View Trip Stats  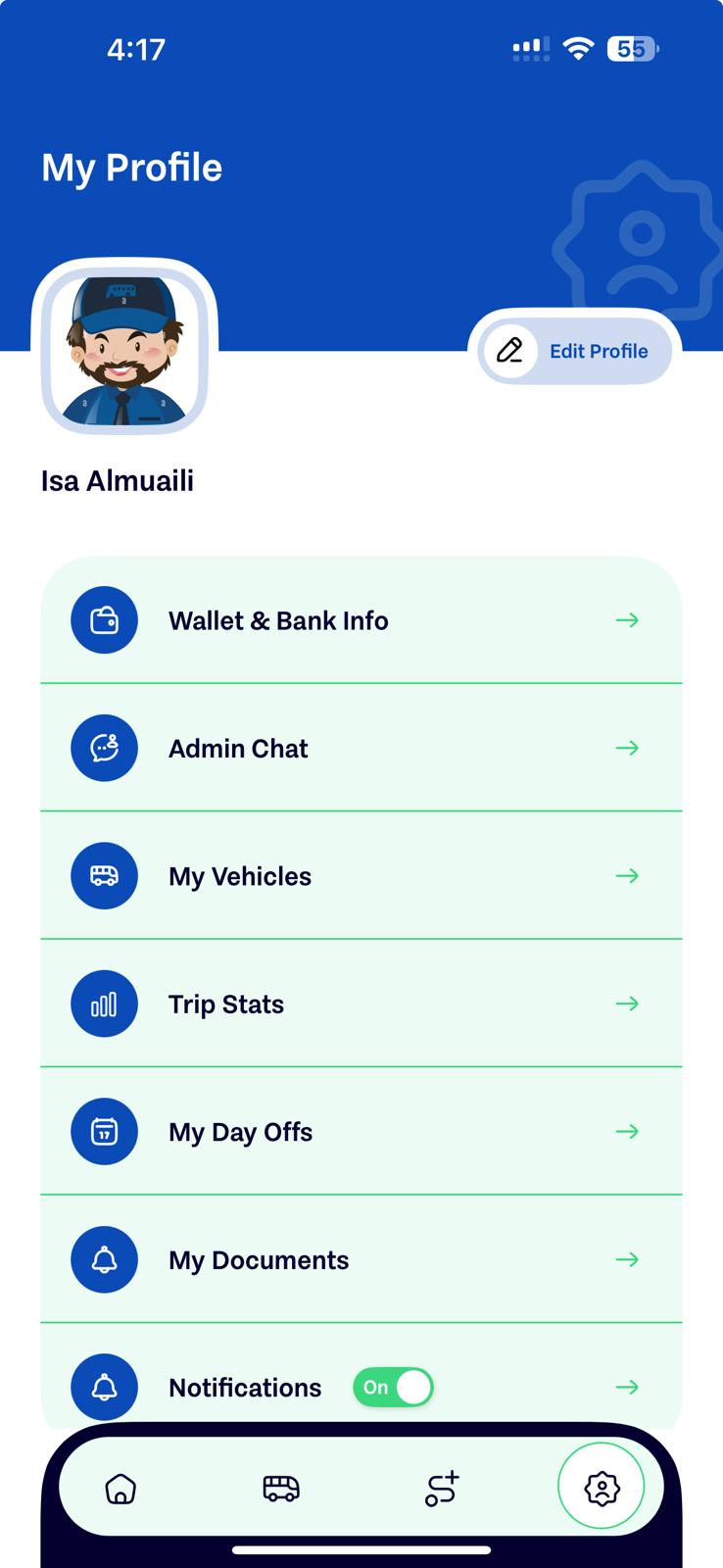361,1004
